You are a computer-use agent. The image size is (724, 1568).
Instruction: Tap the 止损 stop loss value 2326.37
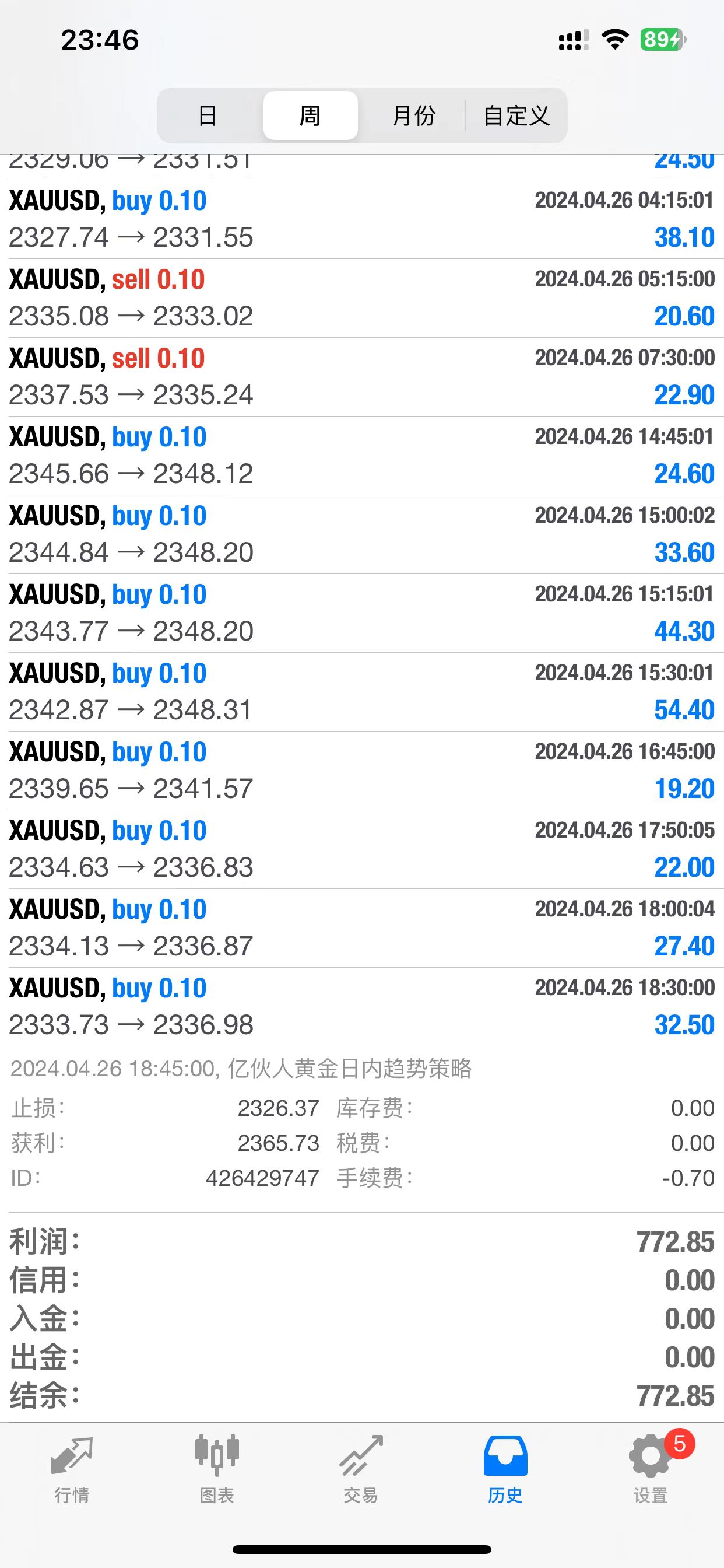click(x=279, y=1108)
